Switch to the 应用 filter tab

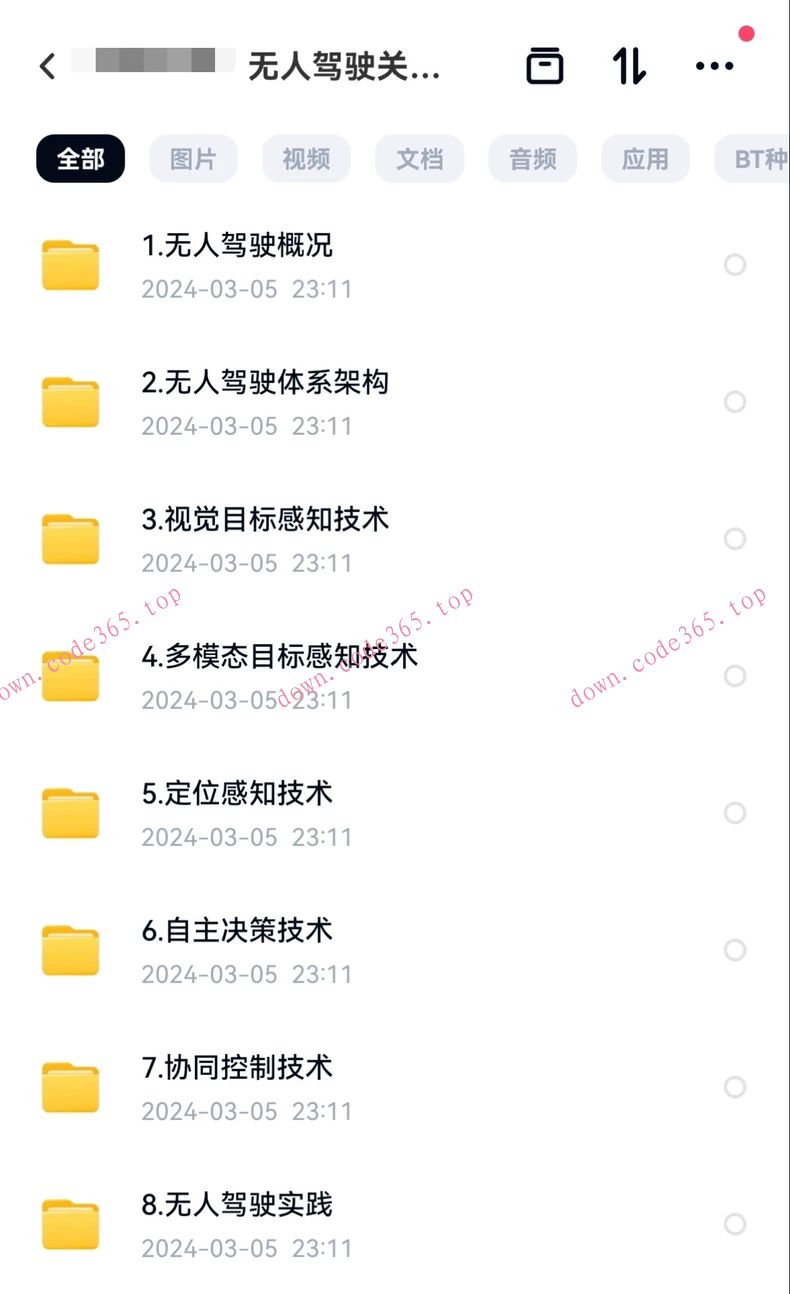645,158
